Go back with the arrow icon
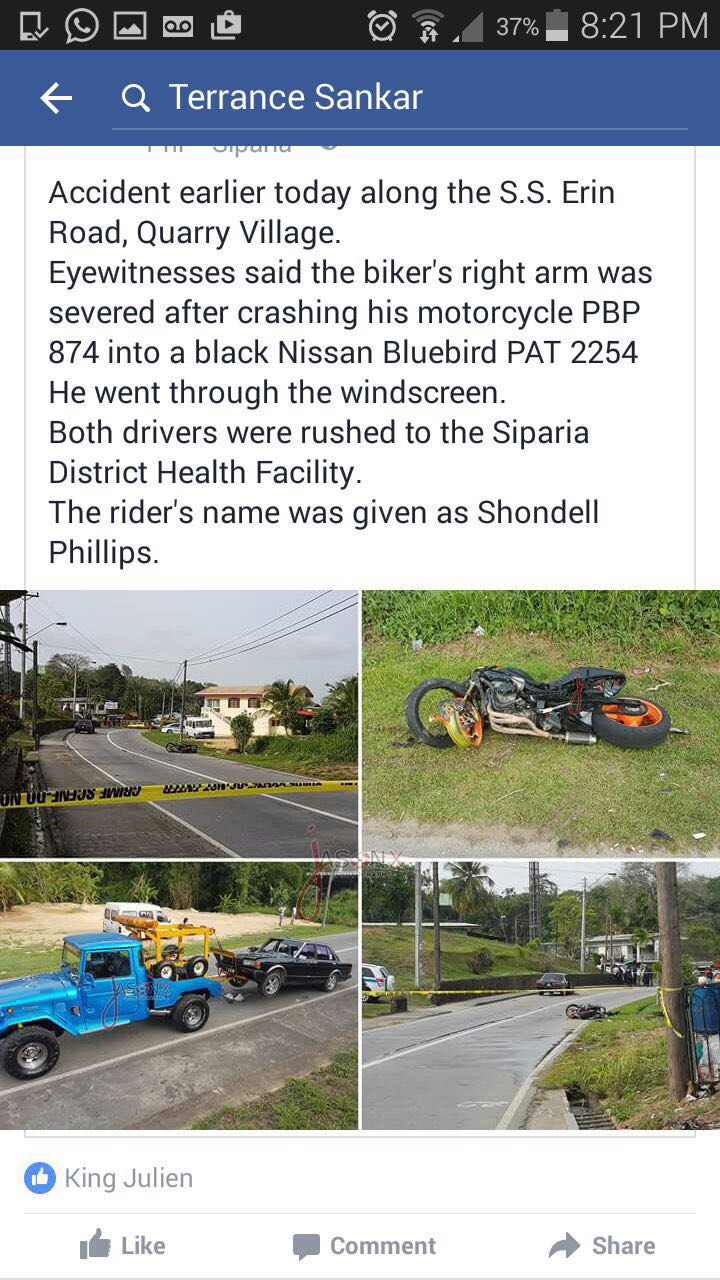 click(56, 98)
